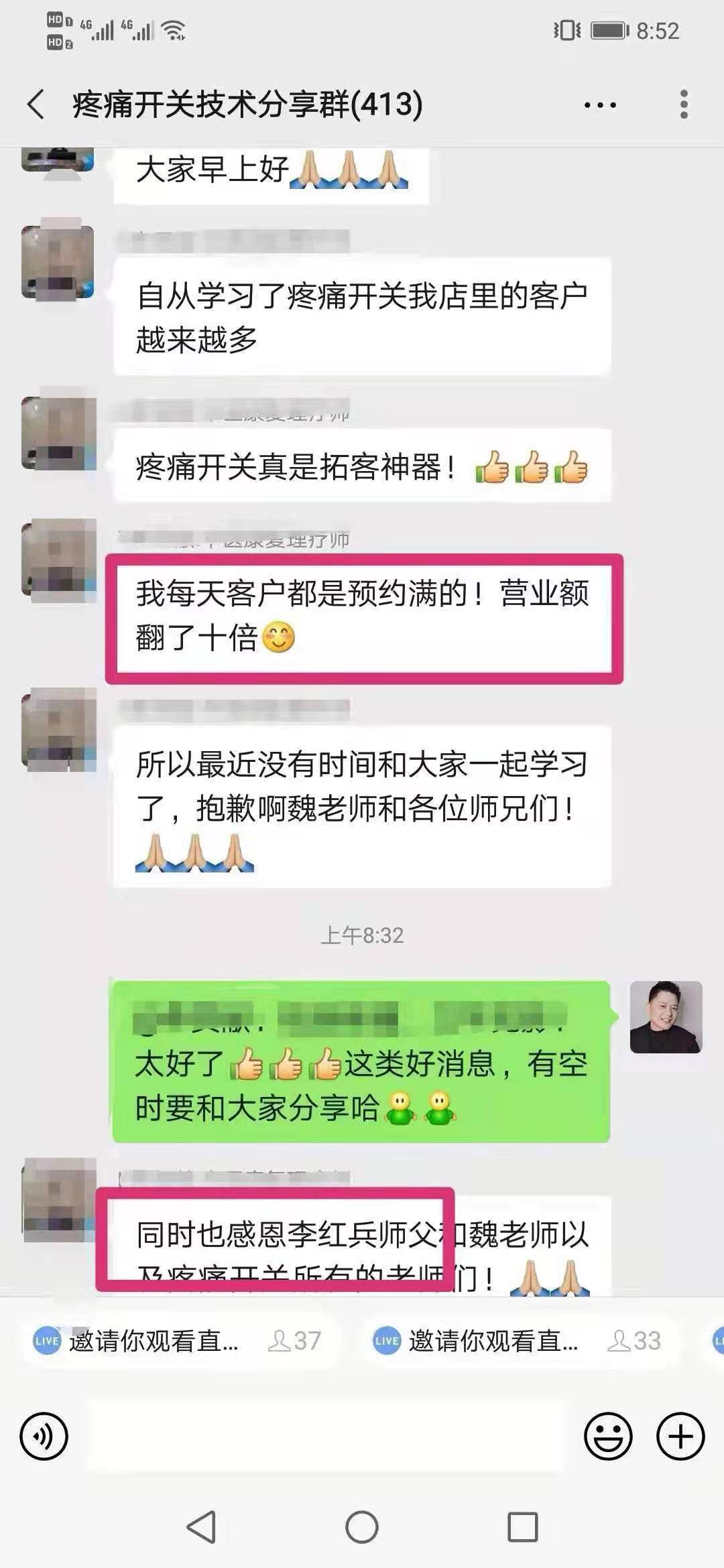Open the horizontal three-dot chat info menu
The height and width of the screenshot is (1568, 724).
(600, 105)
